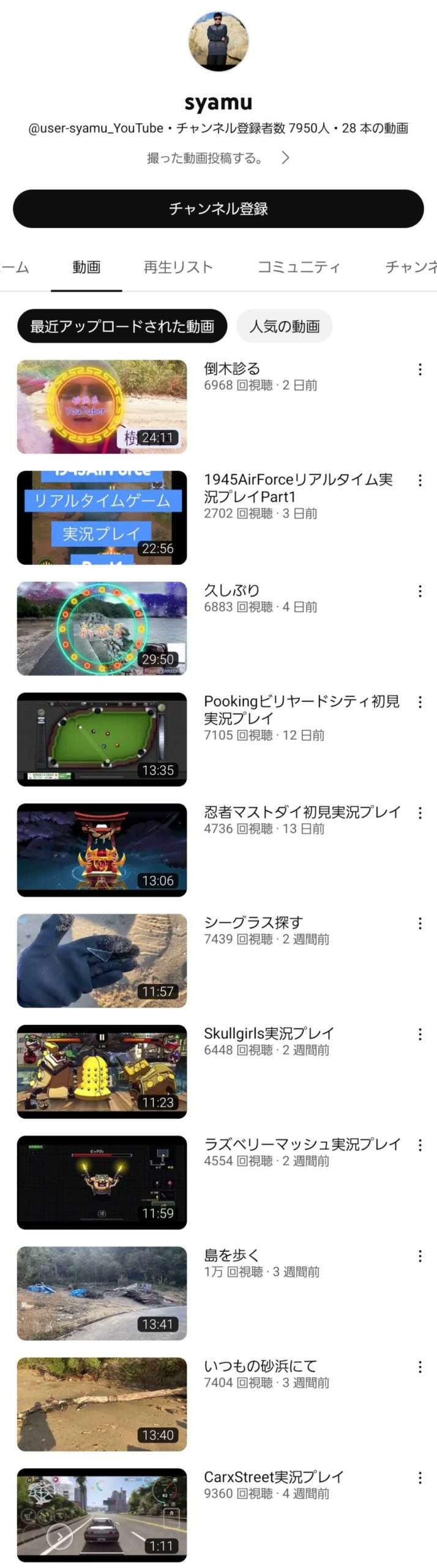Play the video 倒木診る
437x1568 pixels.
coord(102,407)
